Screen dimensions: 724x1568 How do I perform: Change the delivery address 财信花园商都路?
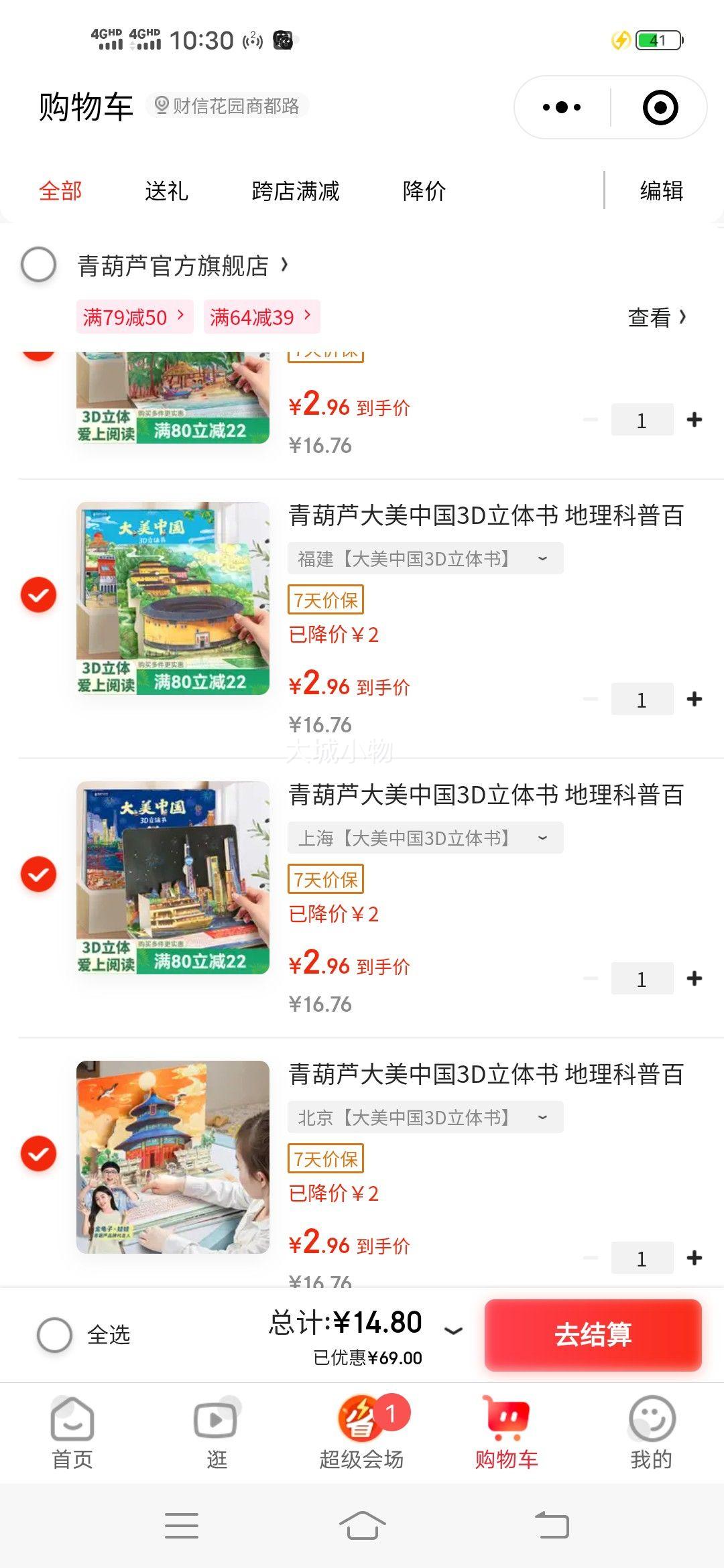228,106
